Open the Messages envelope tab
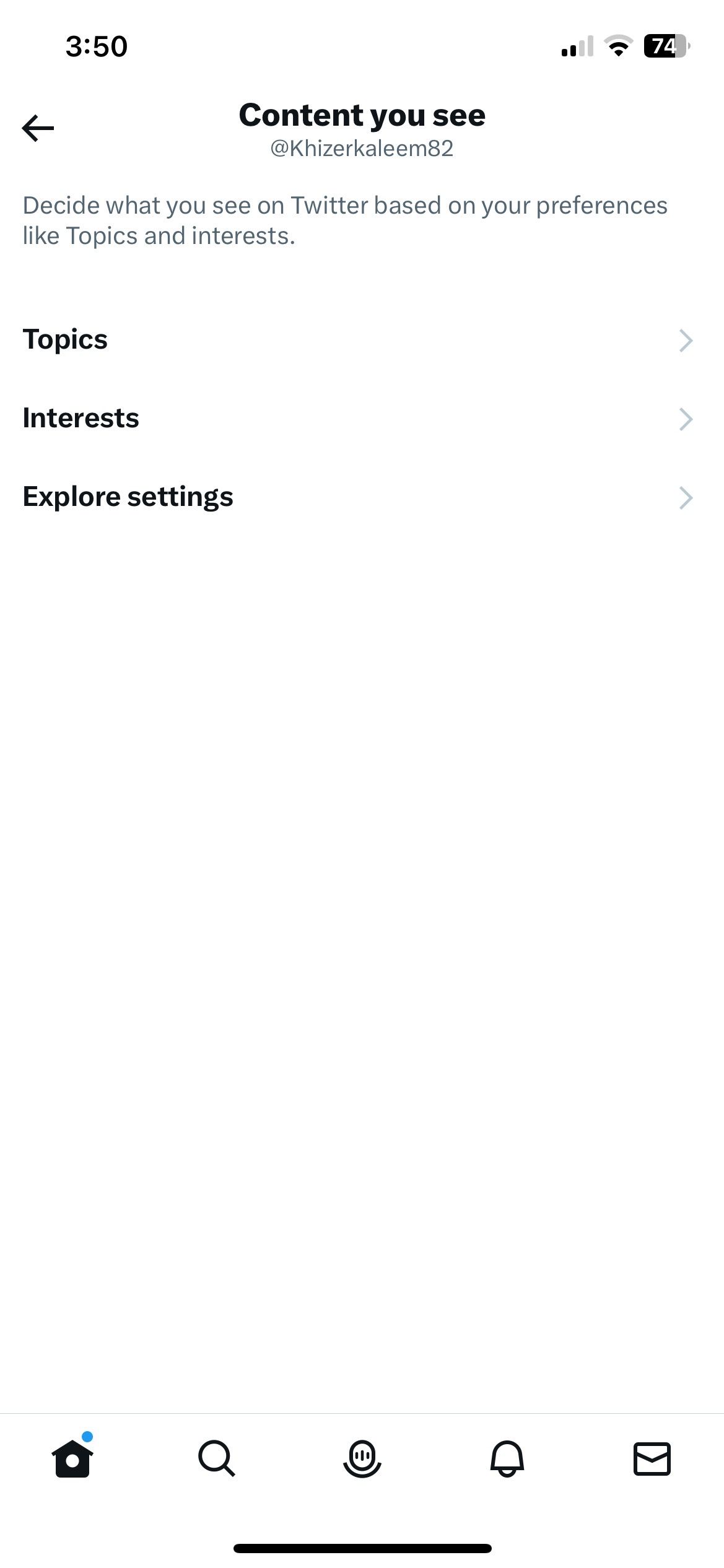The image size is (724, 1568). pos(652,1458)
